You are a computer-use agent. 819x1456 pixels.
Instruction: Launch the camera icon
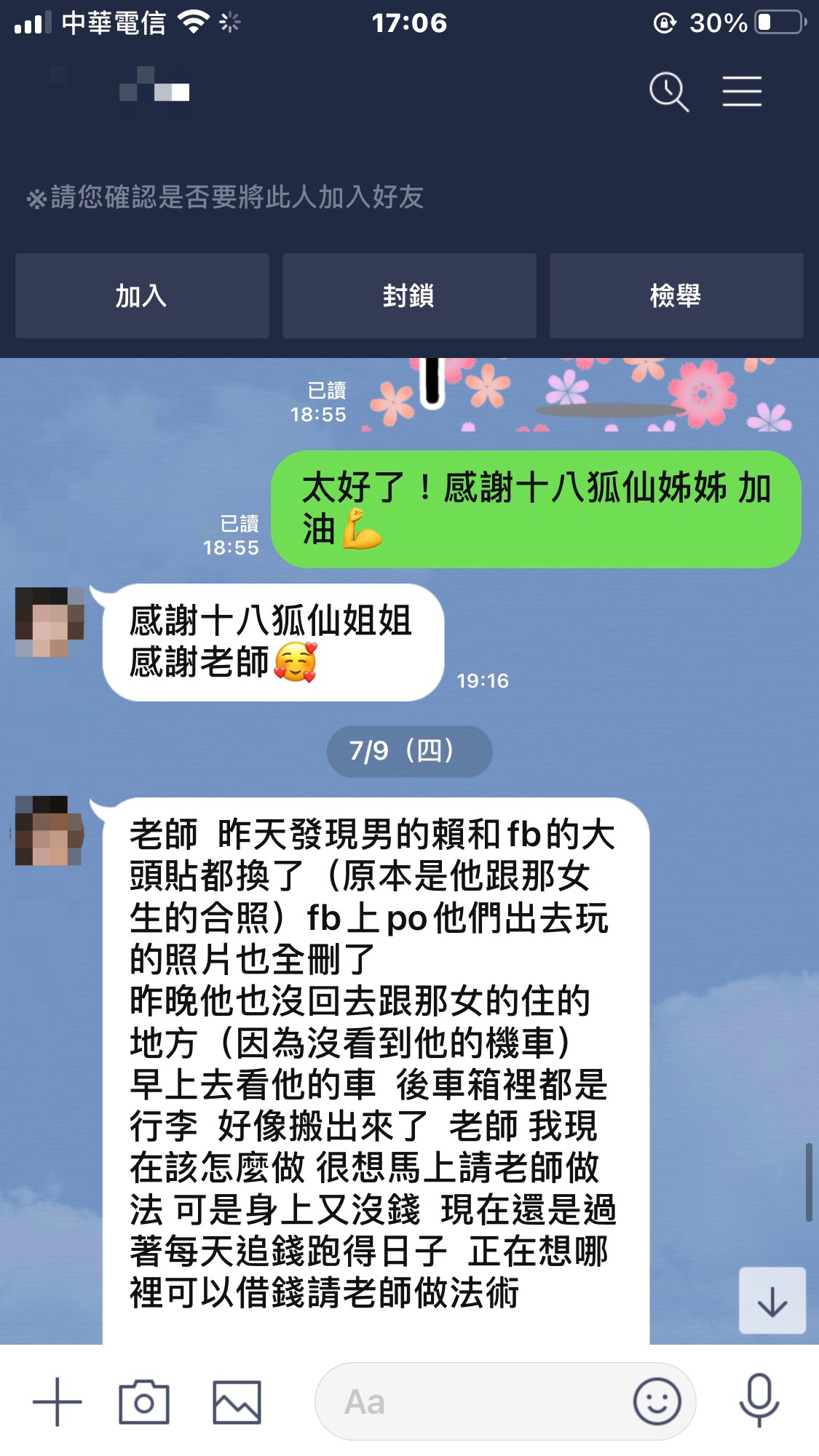(x=144, y=1401)
